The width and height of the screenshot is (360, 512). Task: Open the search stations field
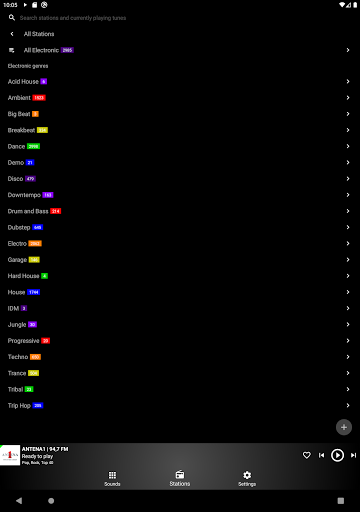click(180, 18)
